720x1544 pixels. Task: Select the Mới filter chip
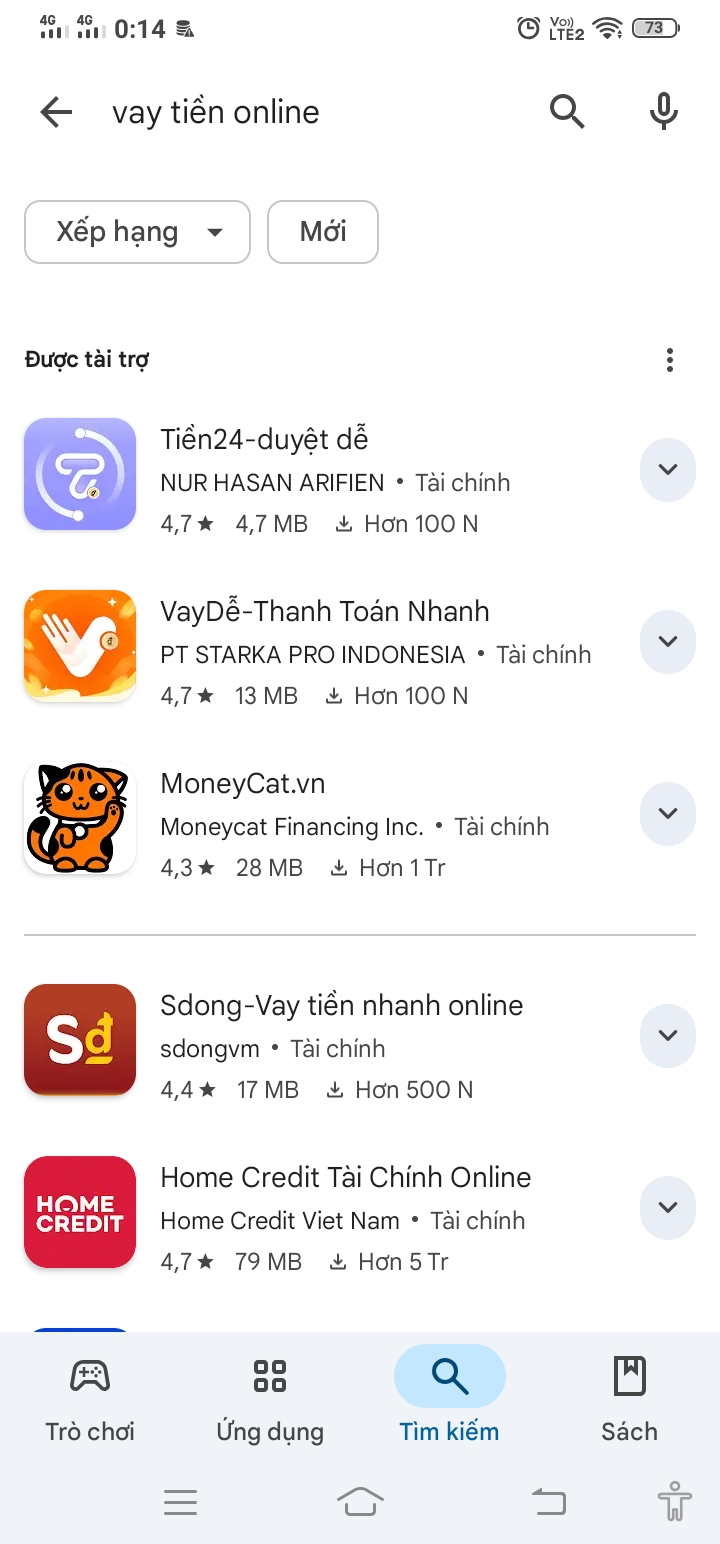[322, 231]
